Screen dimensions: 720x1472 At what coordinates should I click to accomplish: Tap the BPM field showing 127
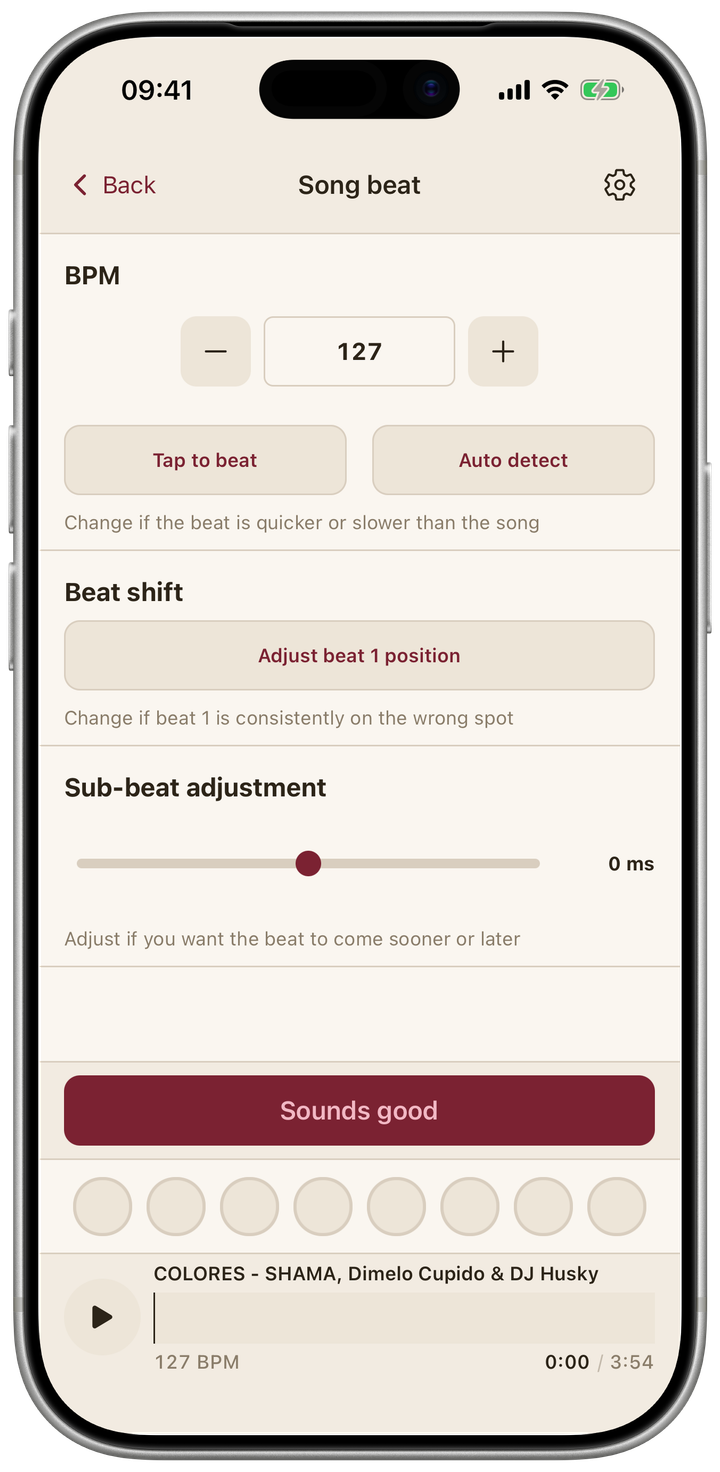[x=359, y=351]
